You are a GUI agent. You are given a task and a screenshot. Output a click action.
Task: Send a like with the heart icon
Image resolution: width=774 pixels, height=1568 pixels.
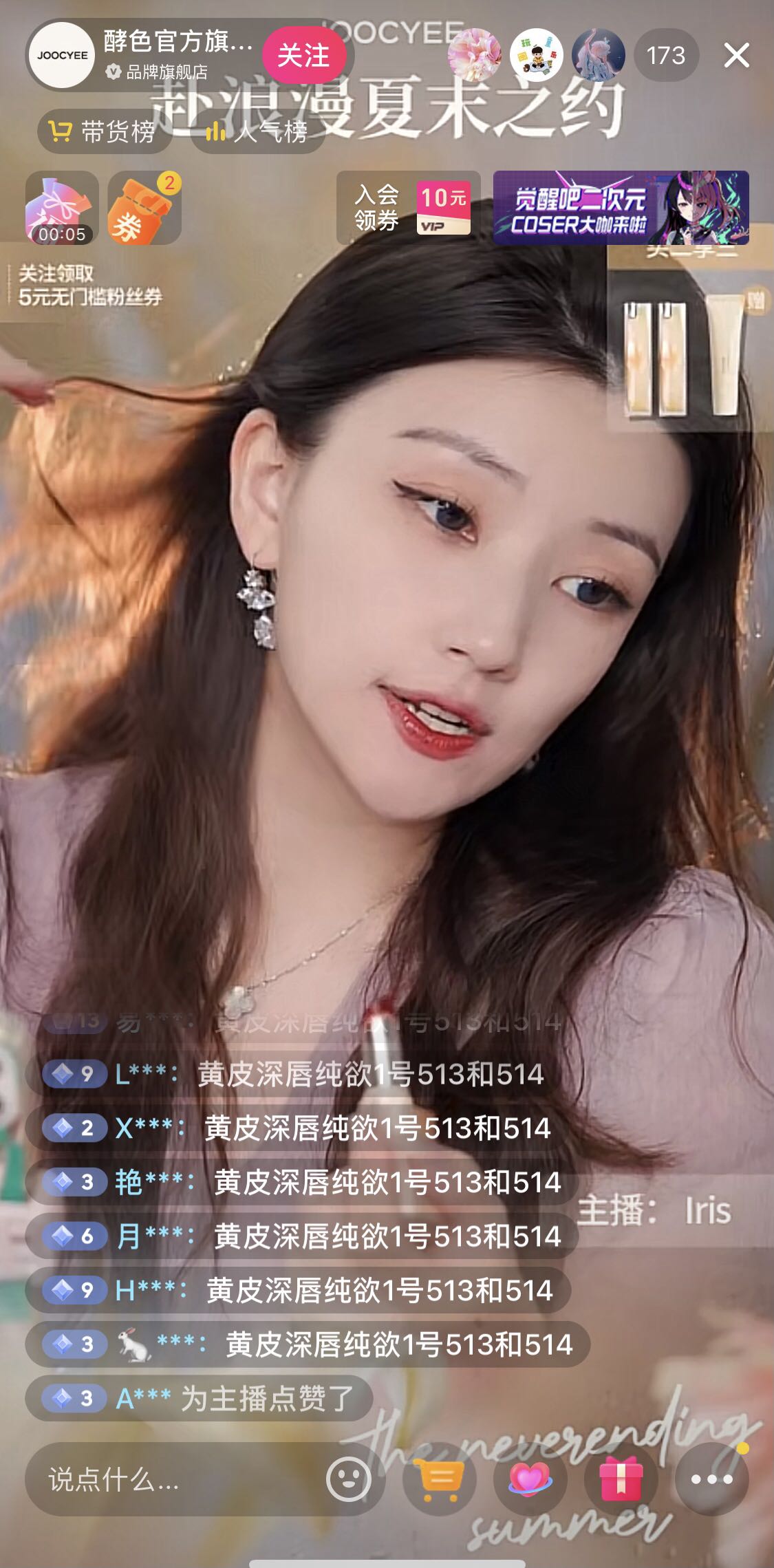[x=530, y=1479]
